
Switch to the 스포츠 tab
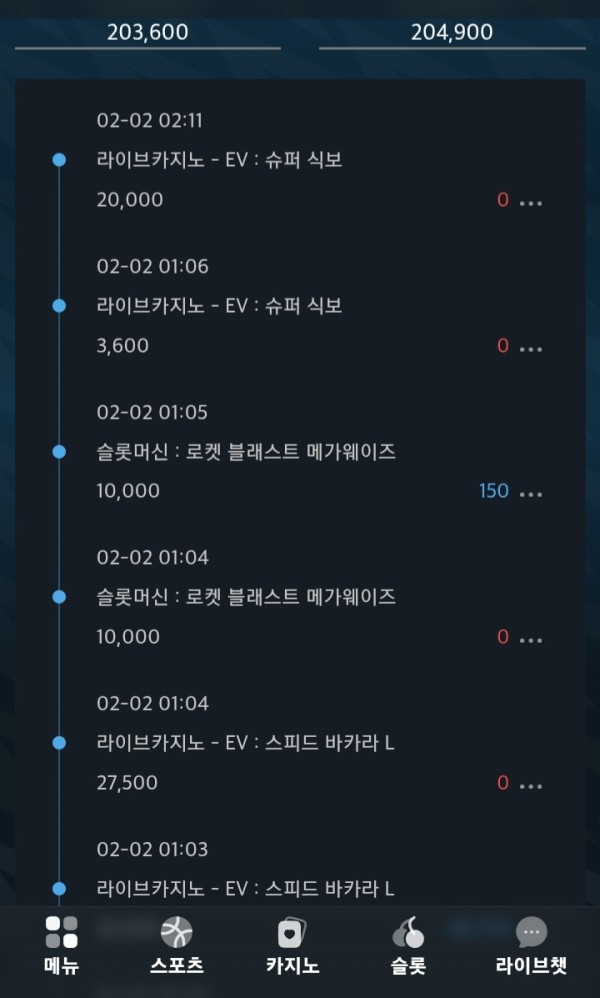tap(176, 946)
